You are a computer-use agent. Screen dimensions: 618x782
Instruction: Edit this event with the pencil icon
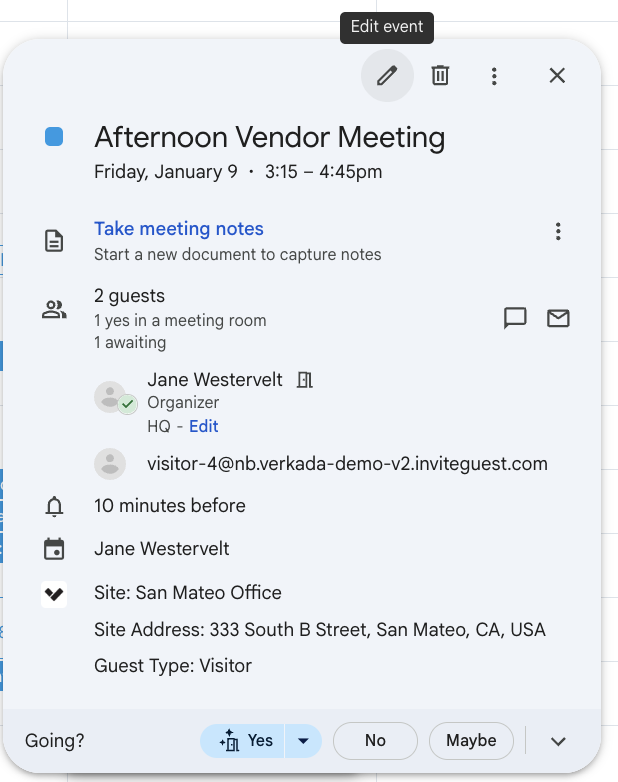pyautogui.click(x=387, y=75)
